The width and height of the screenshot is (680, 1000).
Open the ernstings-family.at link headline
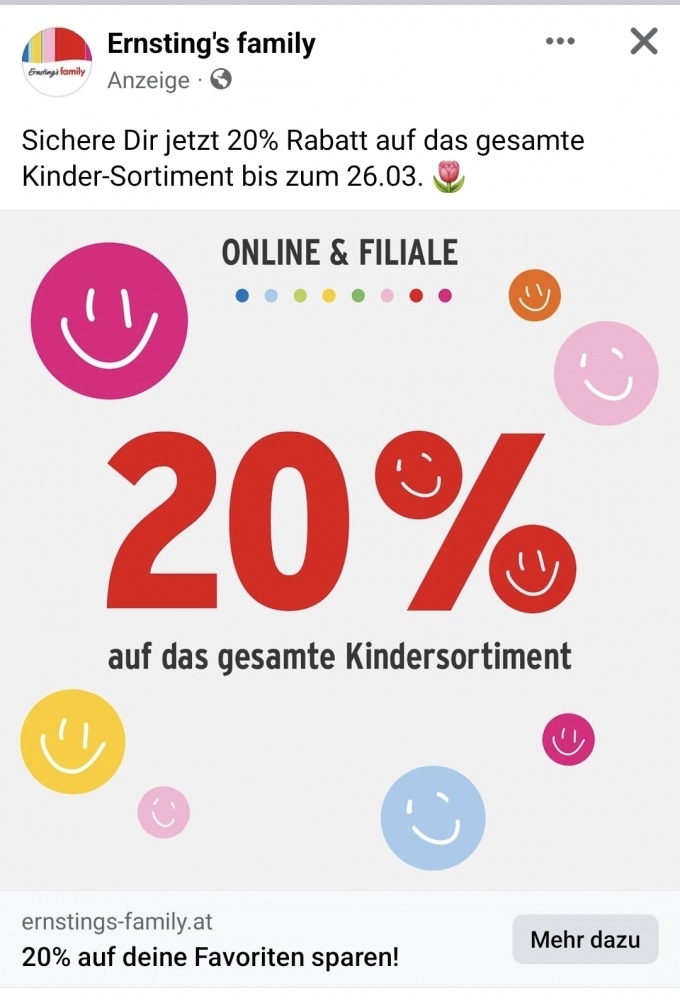pyautogui.click(x=210, y=956)
